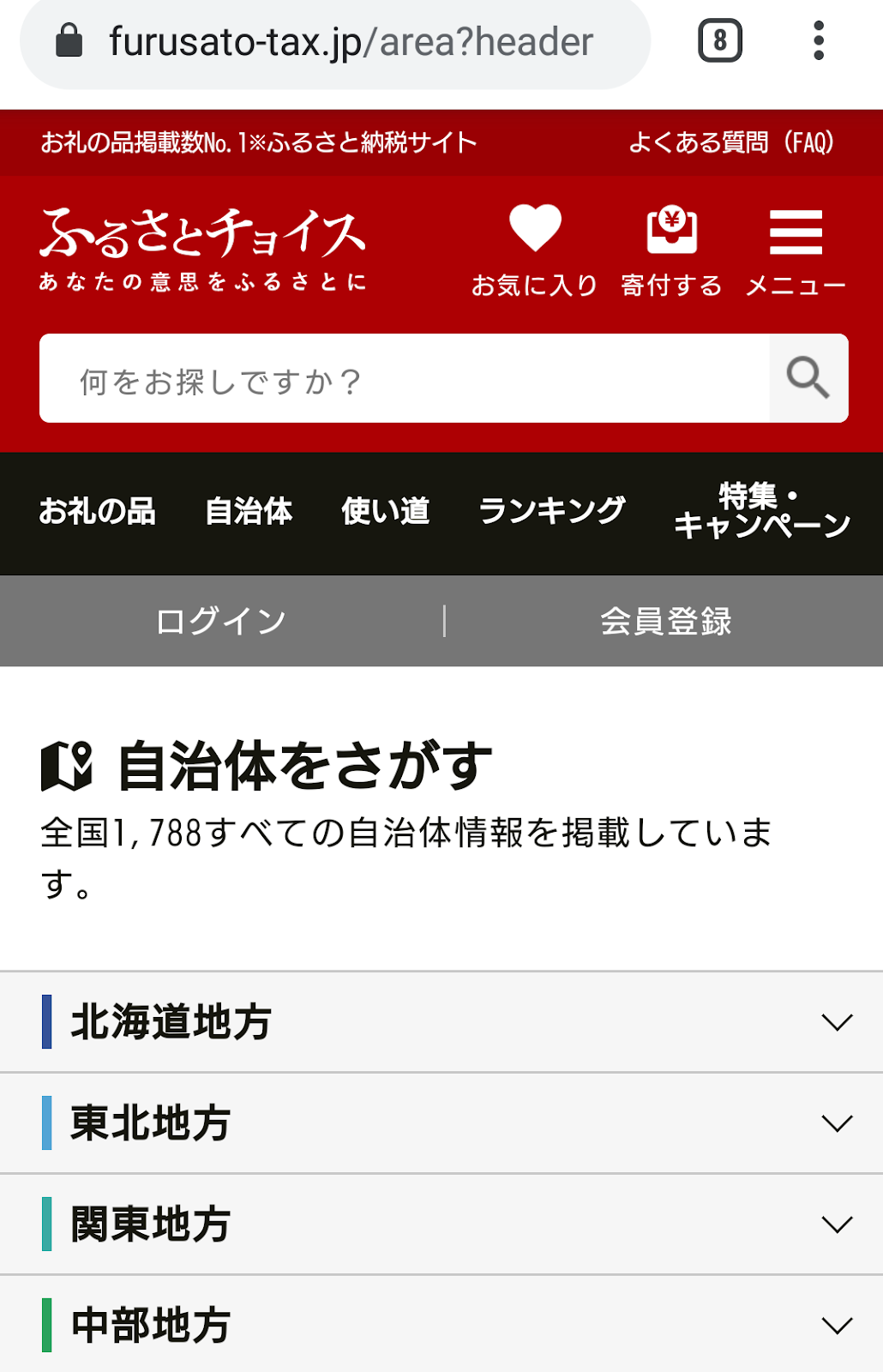The width and height of the screenshot is (883, 1372).
Task: Tap 会員登録 to register
Action: pos(665,621)
